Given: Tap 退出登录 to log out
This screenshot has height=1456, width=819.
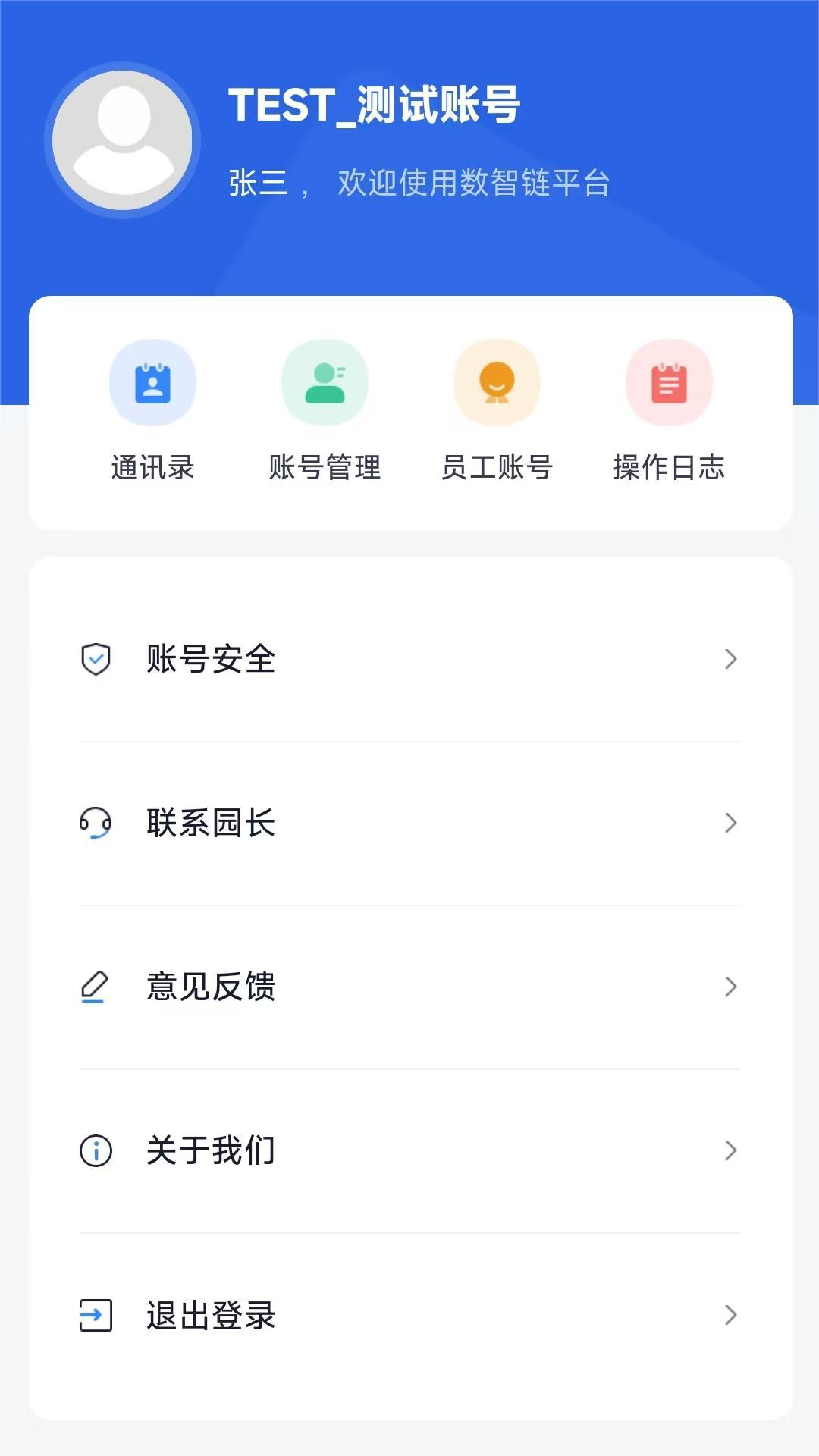Looking at the screenshot, I should tap(212, 1314).
